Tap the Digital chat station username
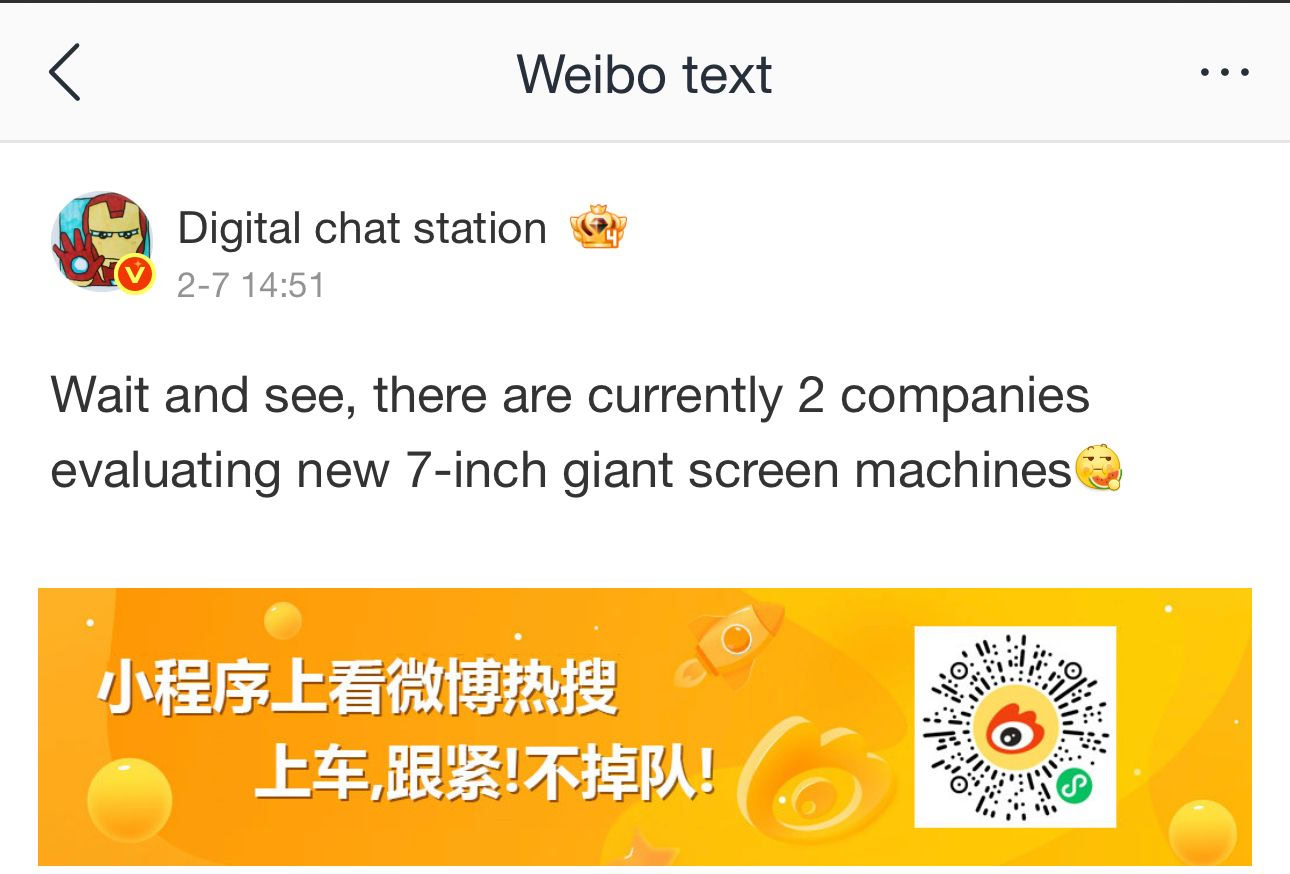Image resolution: width=1290 pixels, height=874 pixels. [x=361, y=229]
